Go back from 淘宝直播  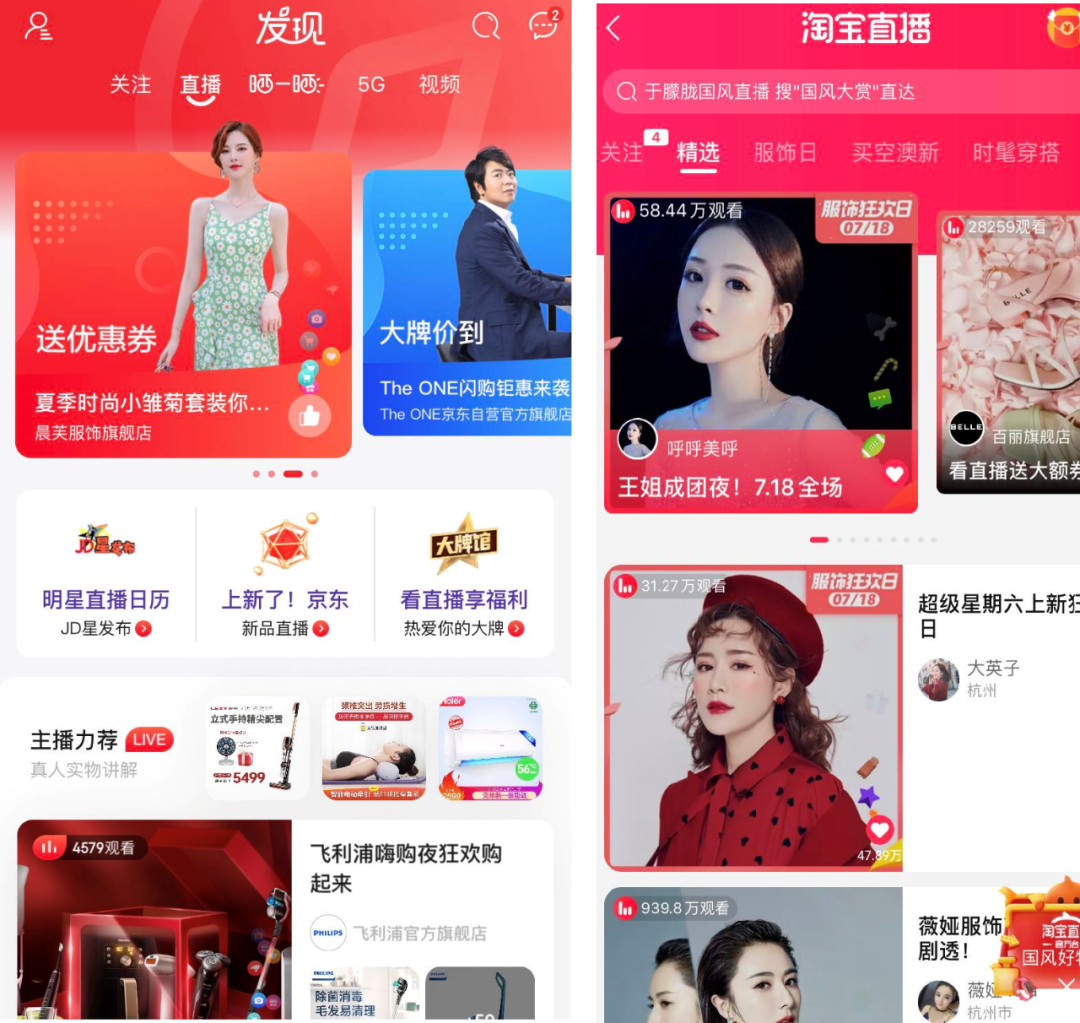point(614,28)
